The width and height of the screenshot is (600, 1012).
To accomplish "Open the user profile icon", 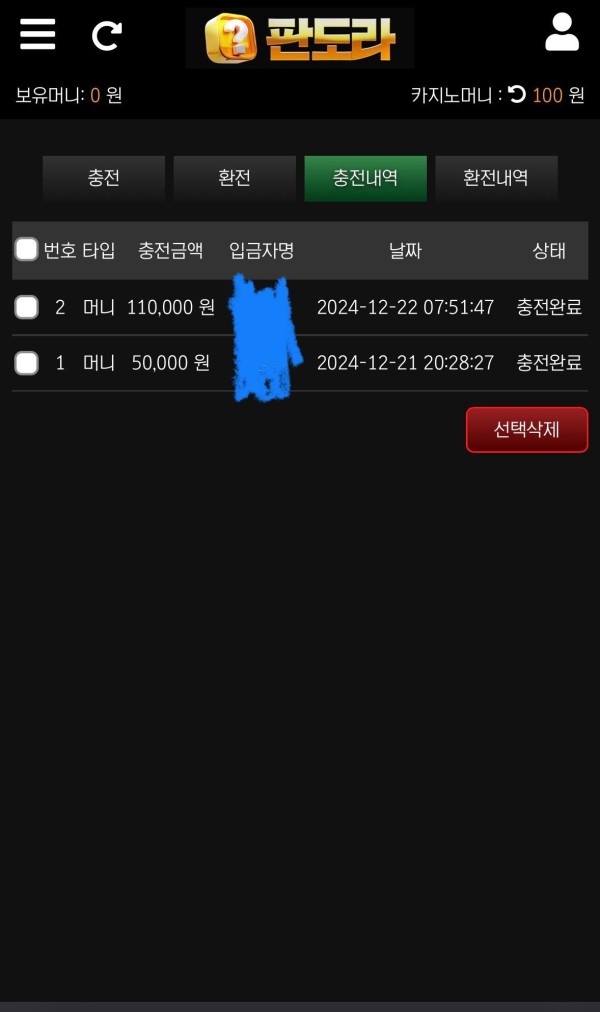I will (x=562, y=33).
